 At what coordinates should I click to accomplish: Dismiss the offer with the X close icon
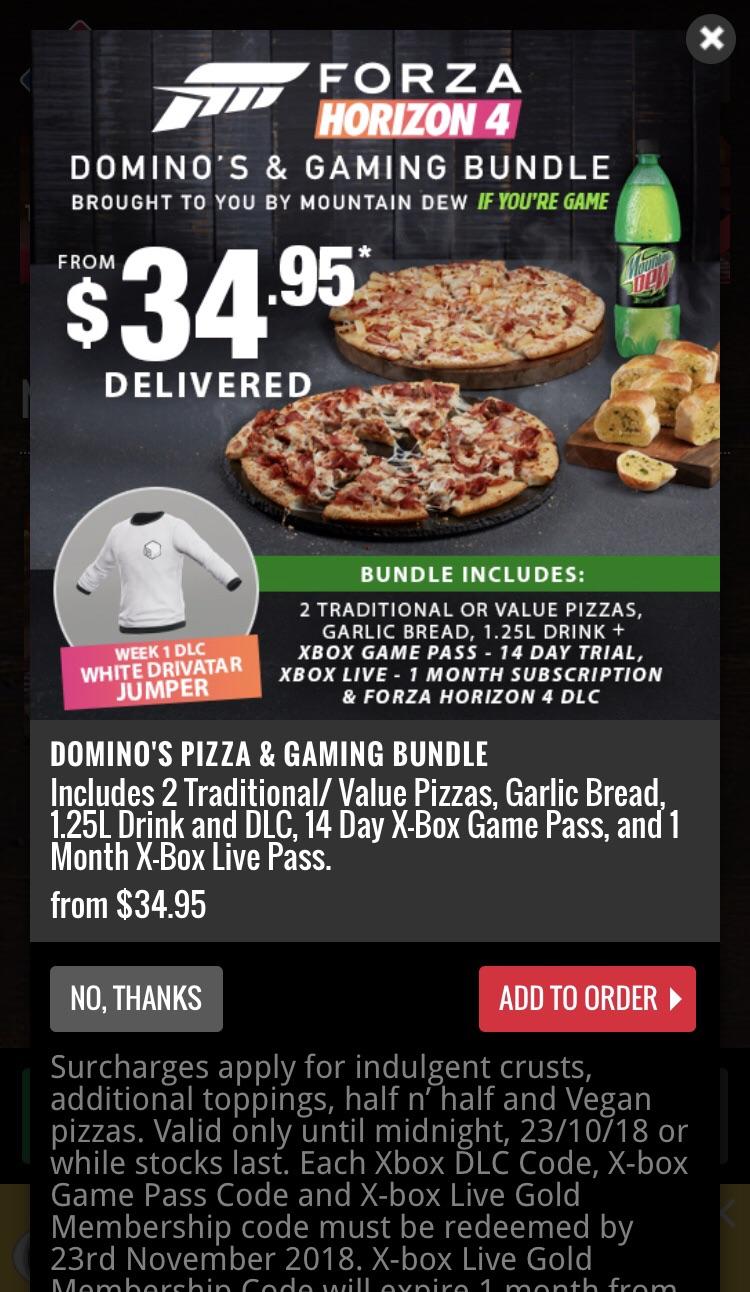coord(711,39)
